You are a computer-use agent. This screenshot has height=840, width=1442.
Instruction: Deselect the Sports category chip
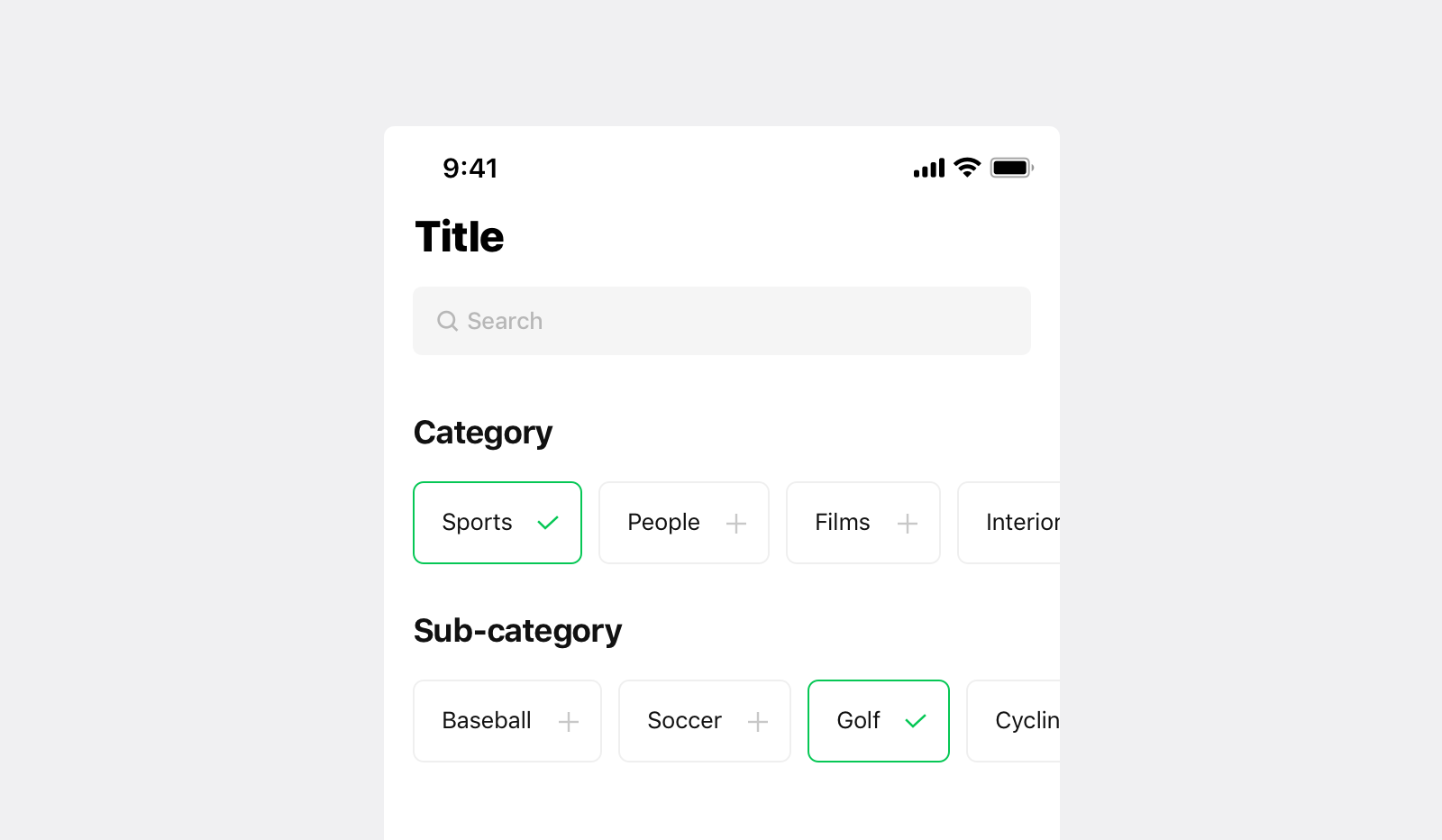coord(497,523)
